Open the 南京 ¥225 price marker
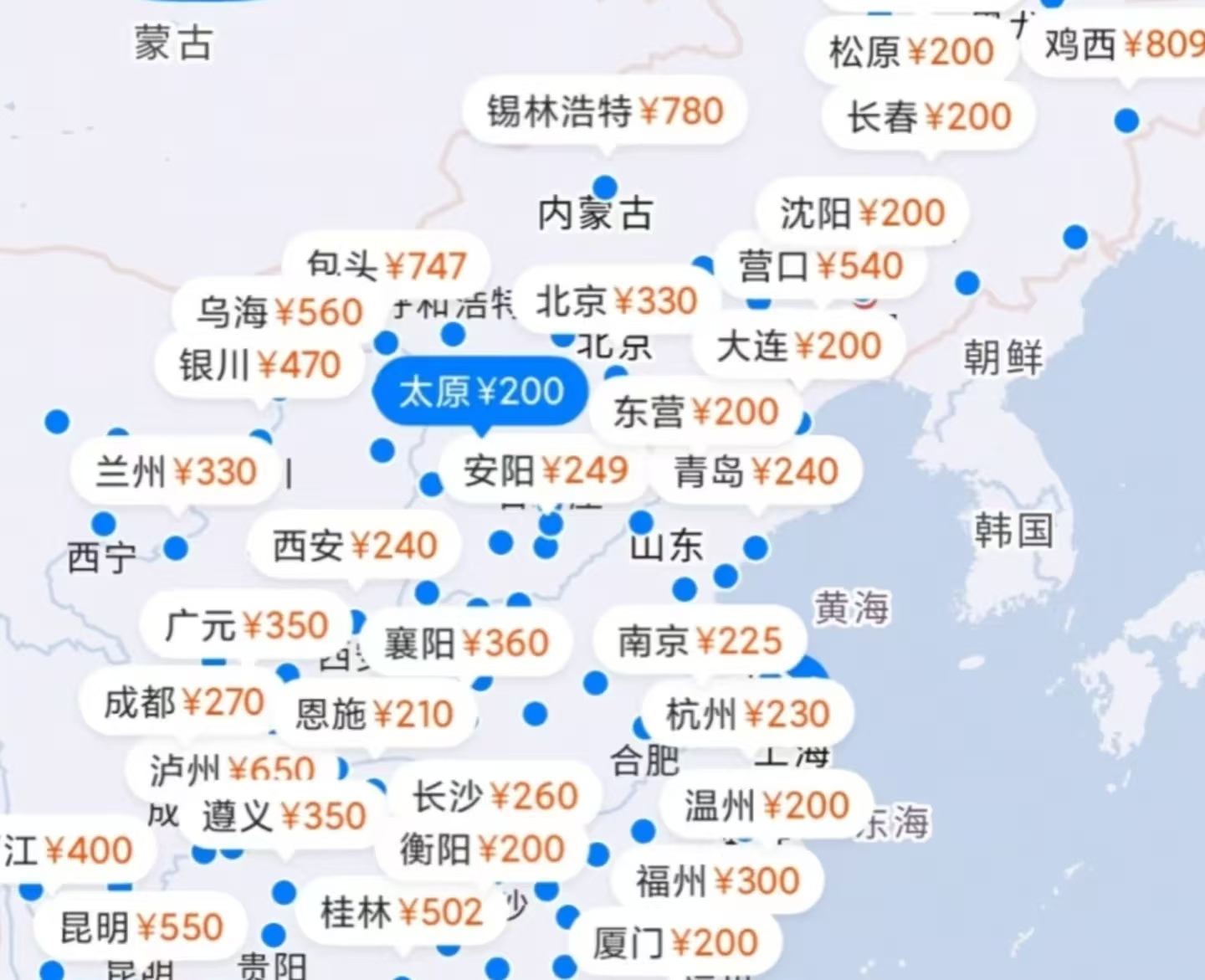This screenshot has width=1205, height=980. pos(700,642)
